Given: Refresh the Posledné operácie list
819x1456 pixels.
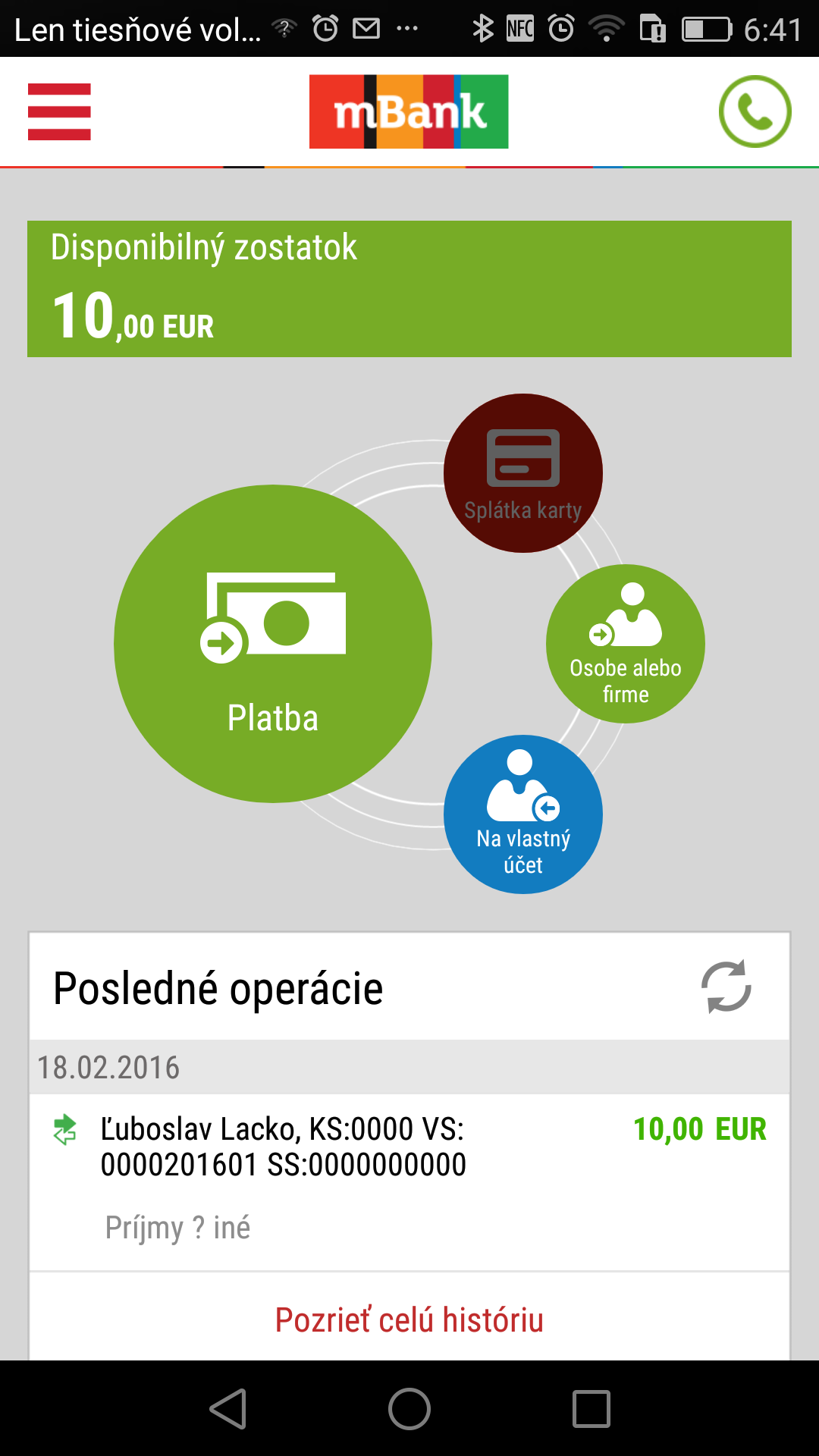Looking at the screenshot, I should [726, 987].
